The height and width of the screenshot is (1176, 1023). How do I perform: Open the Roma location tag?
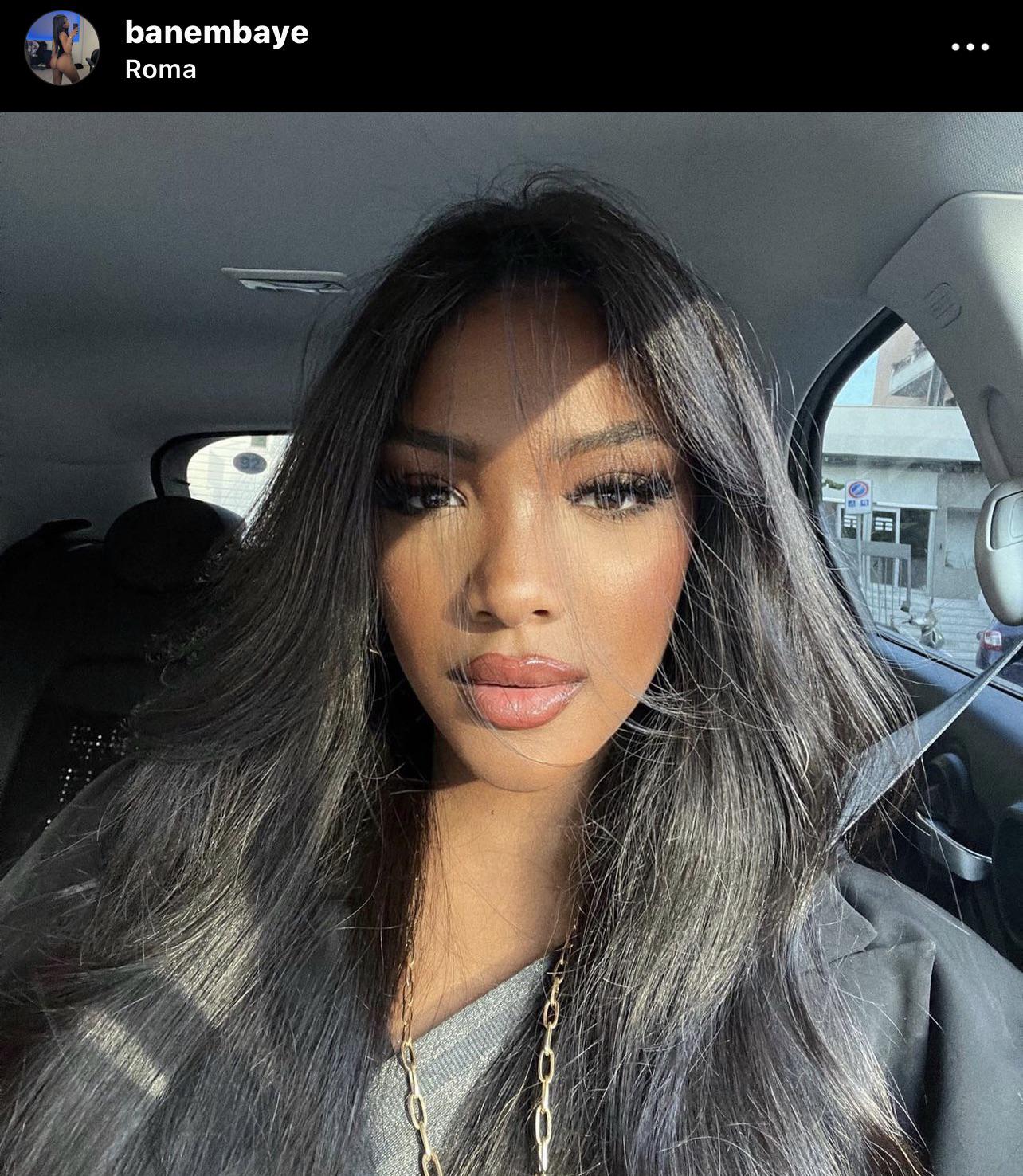[160, 70]
